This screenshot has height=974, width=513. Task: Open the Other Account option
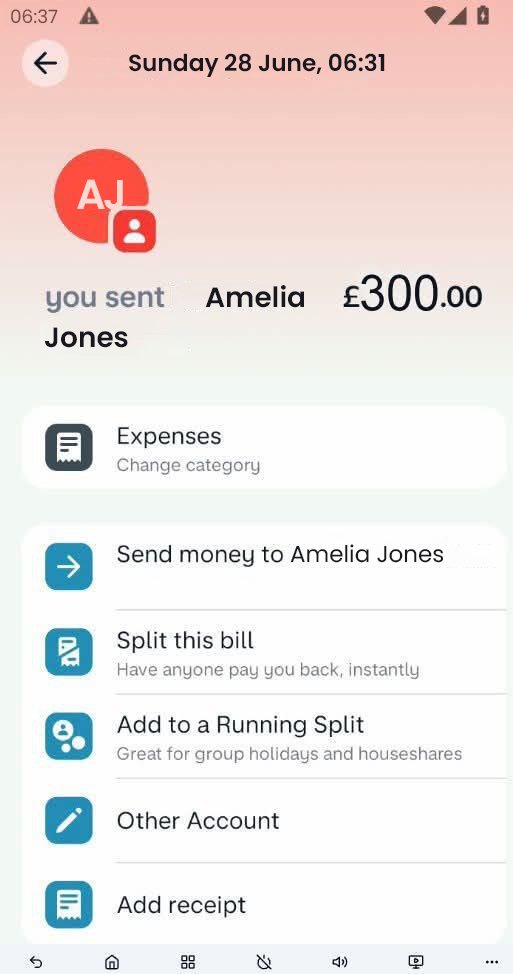264,821
